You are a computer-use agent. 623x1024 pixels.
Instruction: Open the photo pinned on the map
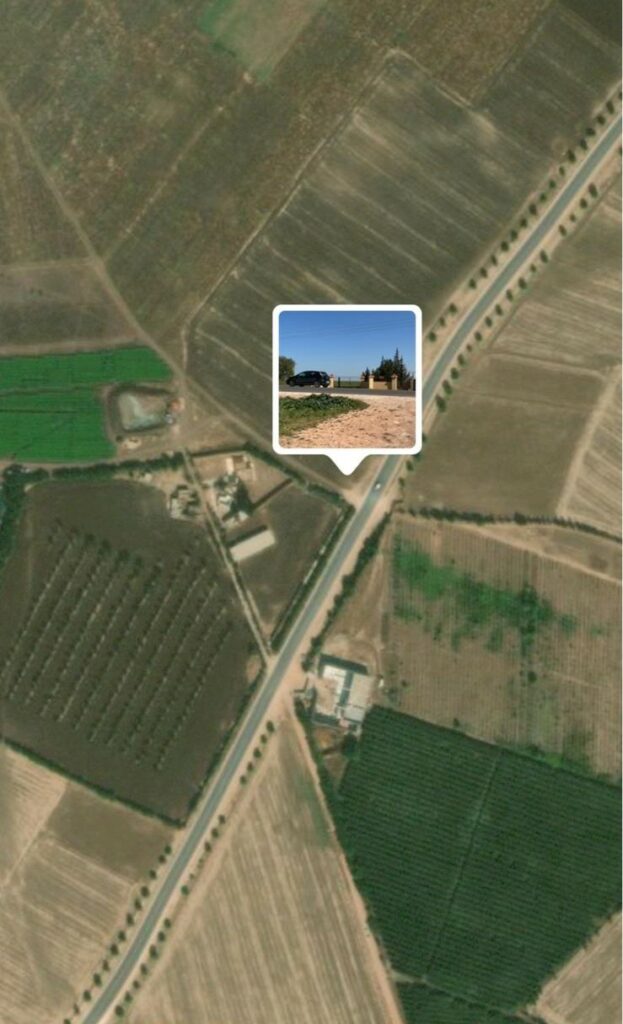tap(347, 379)
